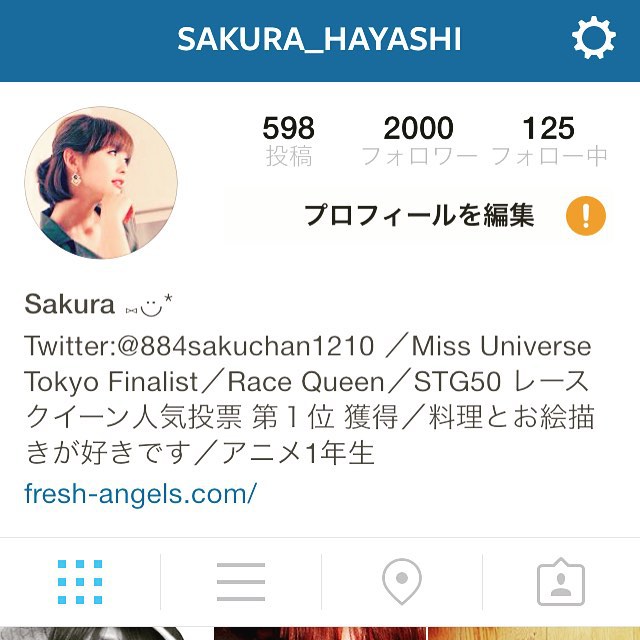Viewport: 640px width, 640px height.
Task: Switch to the grid view tab
Action: 80,581
